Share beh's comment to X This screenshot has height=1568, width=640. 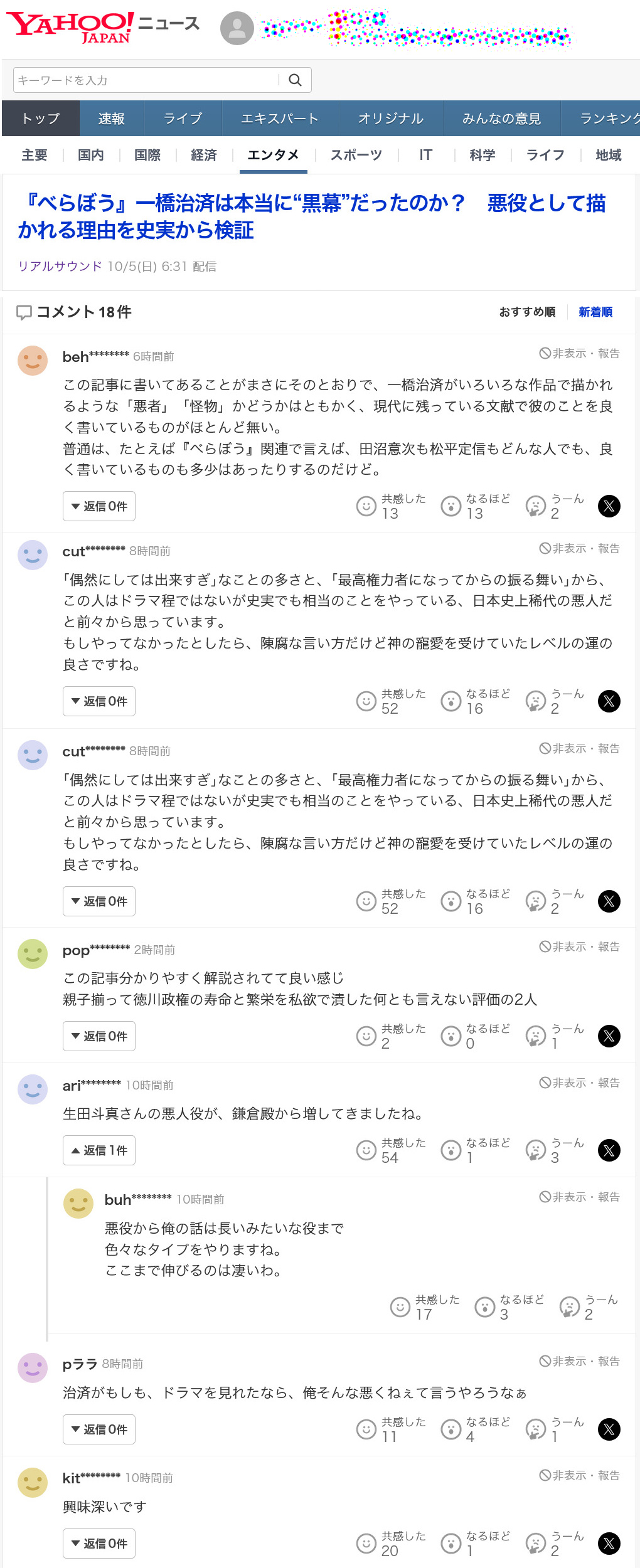pos(609,506)
